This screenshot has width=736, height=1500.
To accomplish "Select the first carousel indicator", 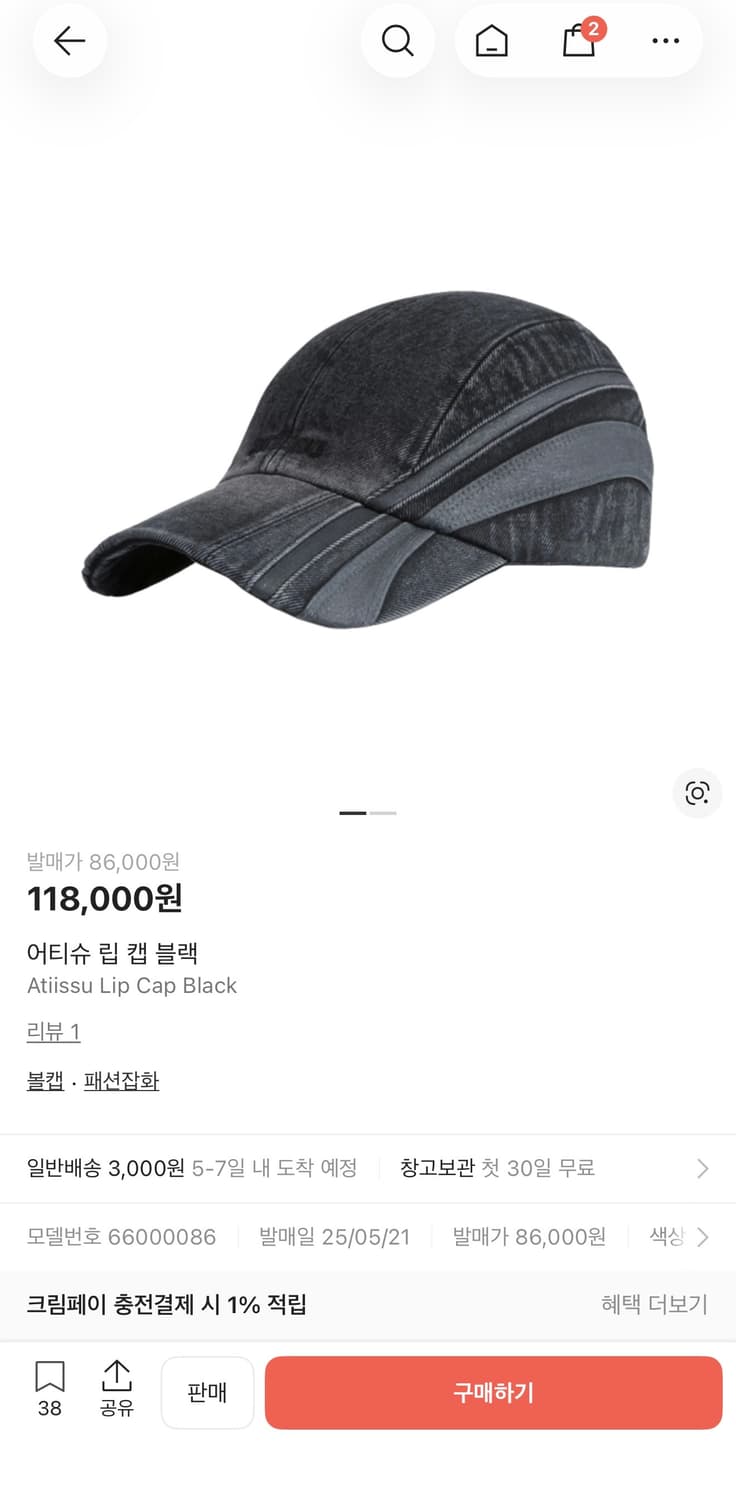I will pos(351,813).
